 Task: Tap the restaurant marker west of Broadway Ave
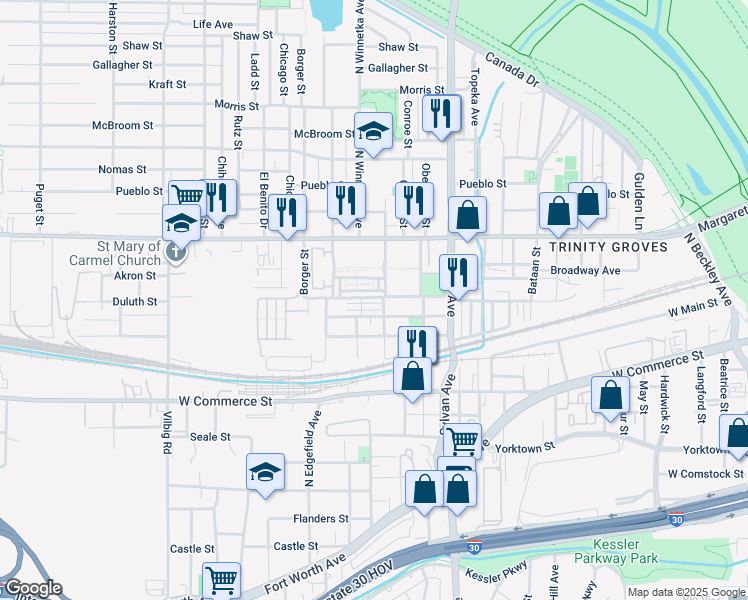pos(458,271)
